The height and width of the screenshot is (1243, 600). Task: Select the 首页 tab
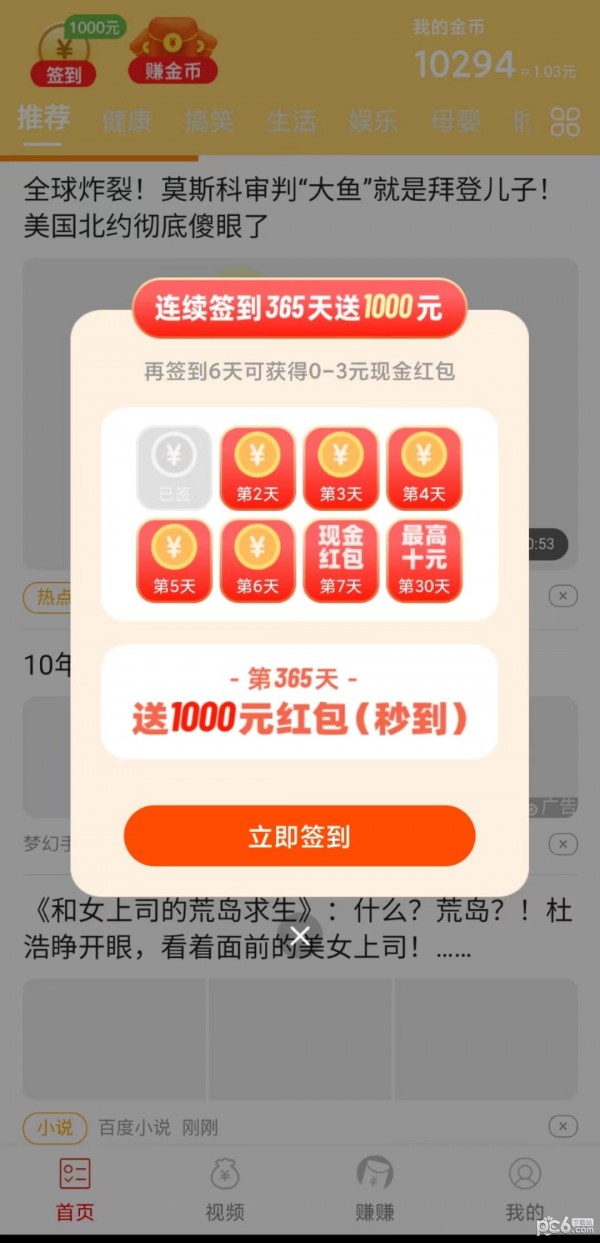point(75,1190)
